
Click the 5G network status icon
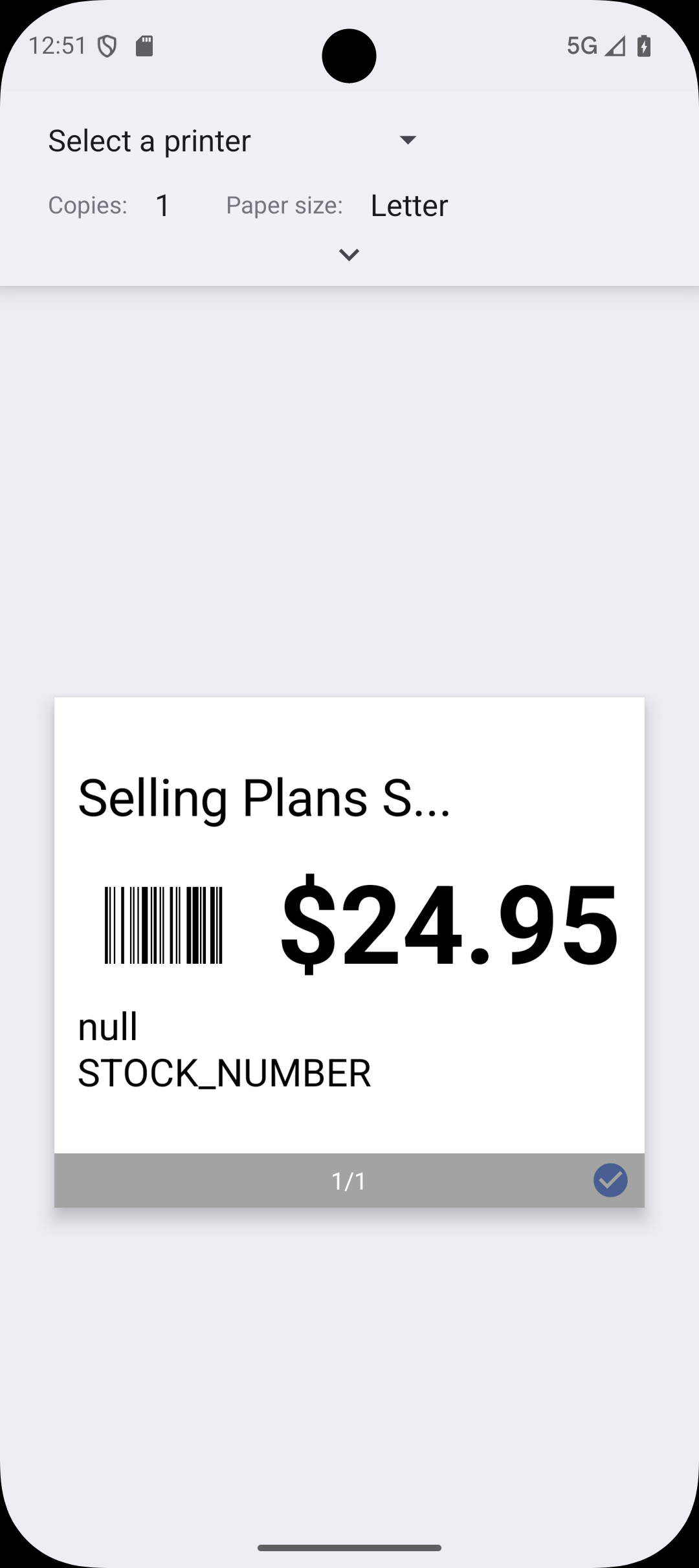tap(581, 45)
